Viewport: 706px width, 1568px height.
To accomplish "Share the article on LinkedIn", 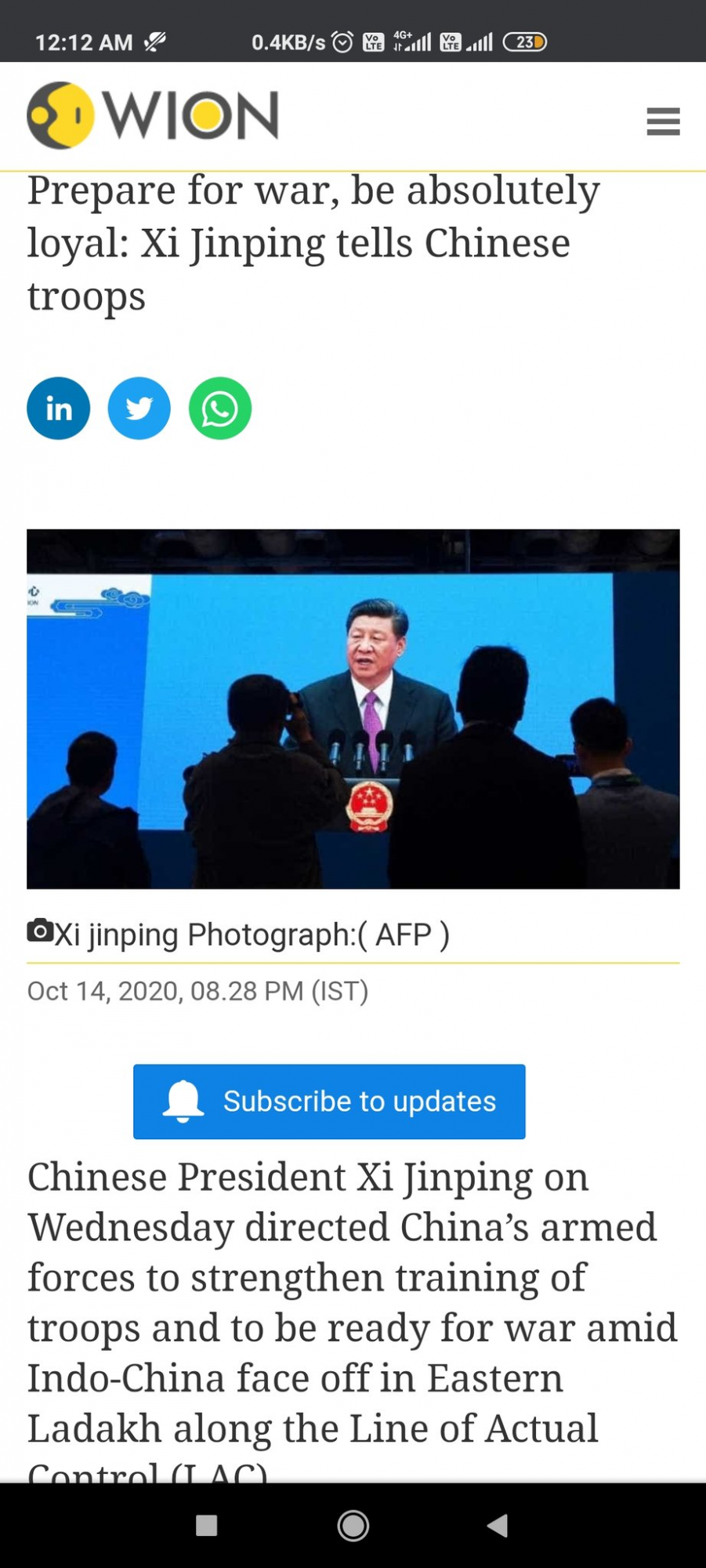I will pyautogui.click(x=59, y=408).
